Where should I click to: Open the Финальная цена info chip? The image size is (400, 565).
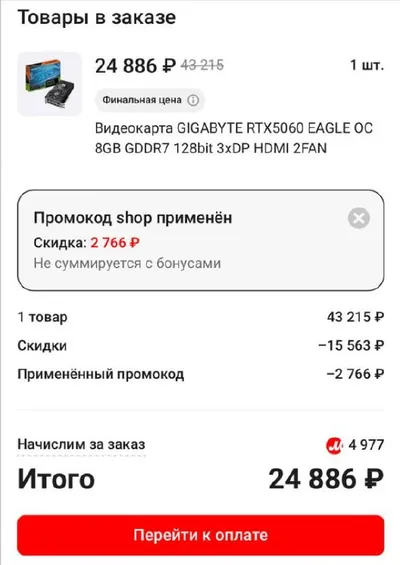[x=150, y=100]
